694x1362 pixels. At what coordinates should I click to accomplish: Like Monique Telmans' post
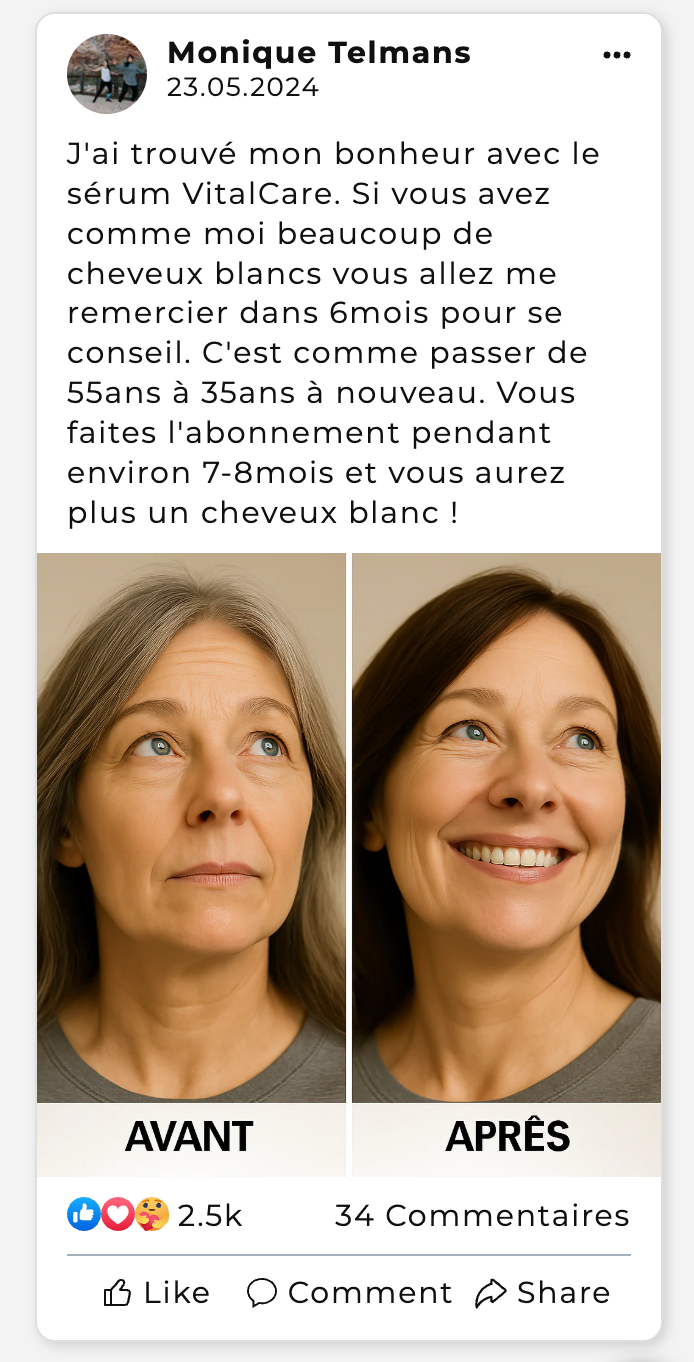157,1293
